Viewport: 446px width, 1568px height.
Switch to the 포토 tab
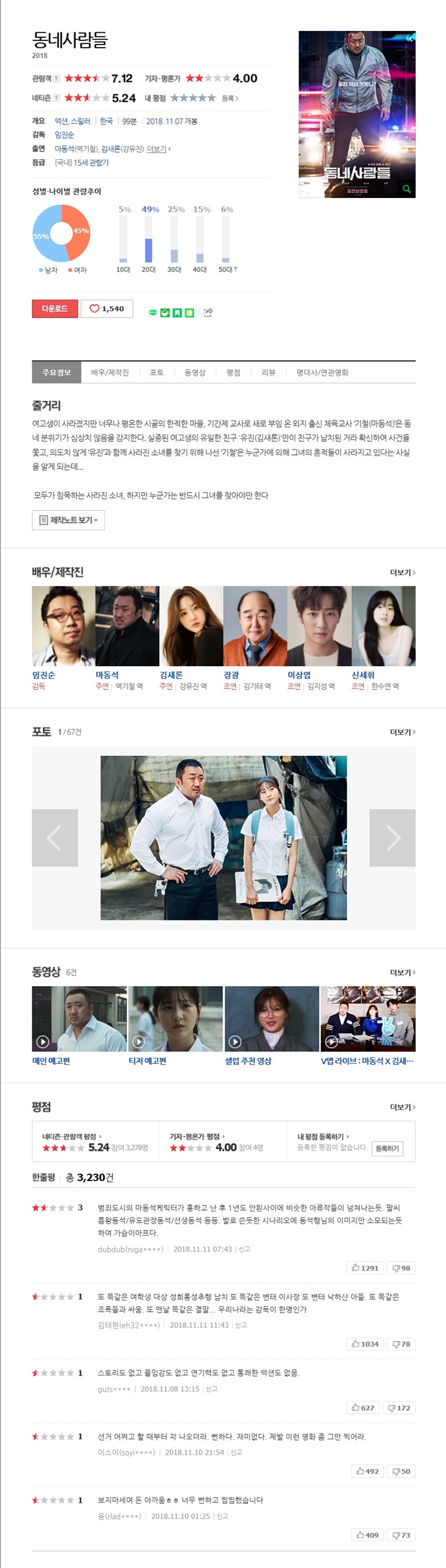[x=157, y=373]
